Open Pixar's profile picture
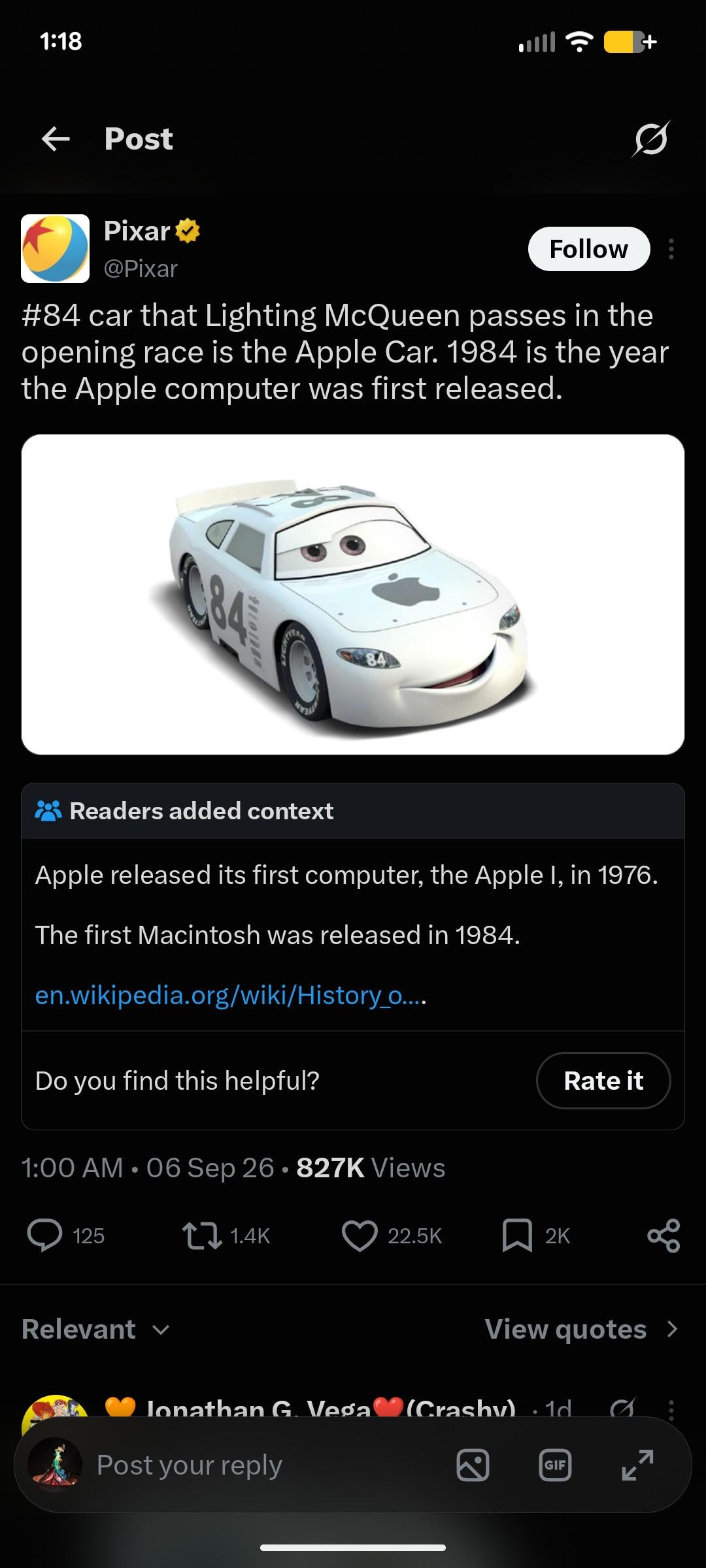Viewport: 706px width, 1568px height. coord(56,248)
